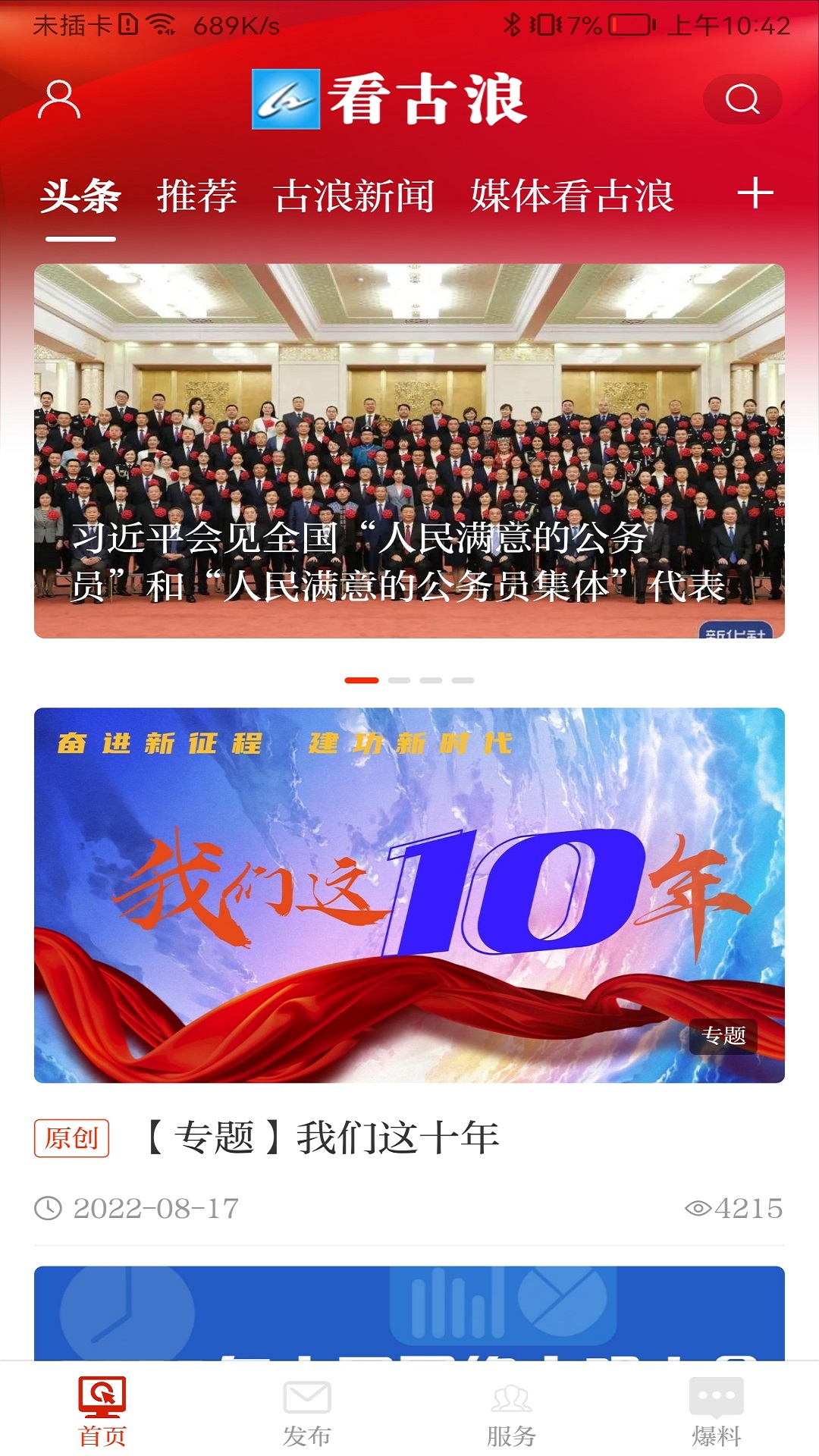Select the 头条 tab
Screen dimensions: 819x1456
pos(80,196)
